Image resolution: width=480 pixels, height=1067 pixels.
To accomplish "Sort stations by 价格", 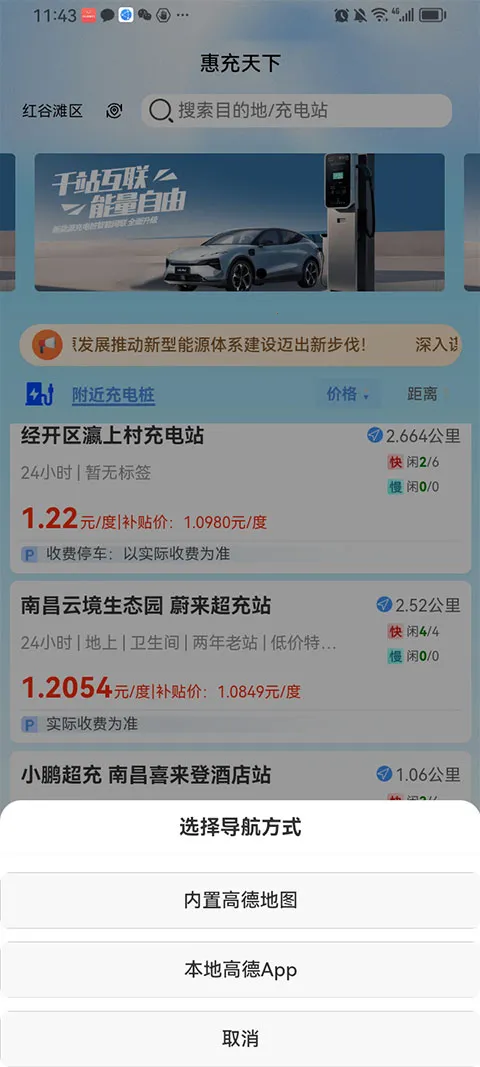I will tap(348, 394).
